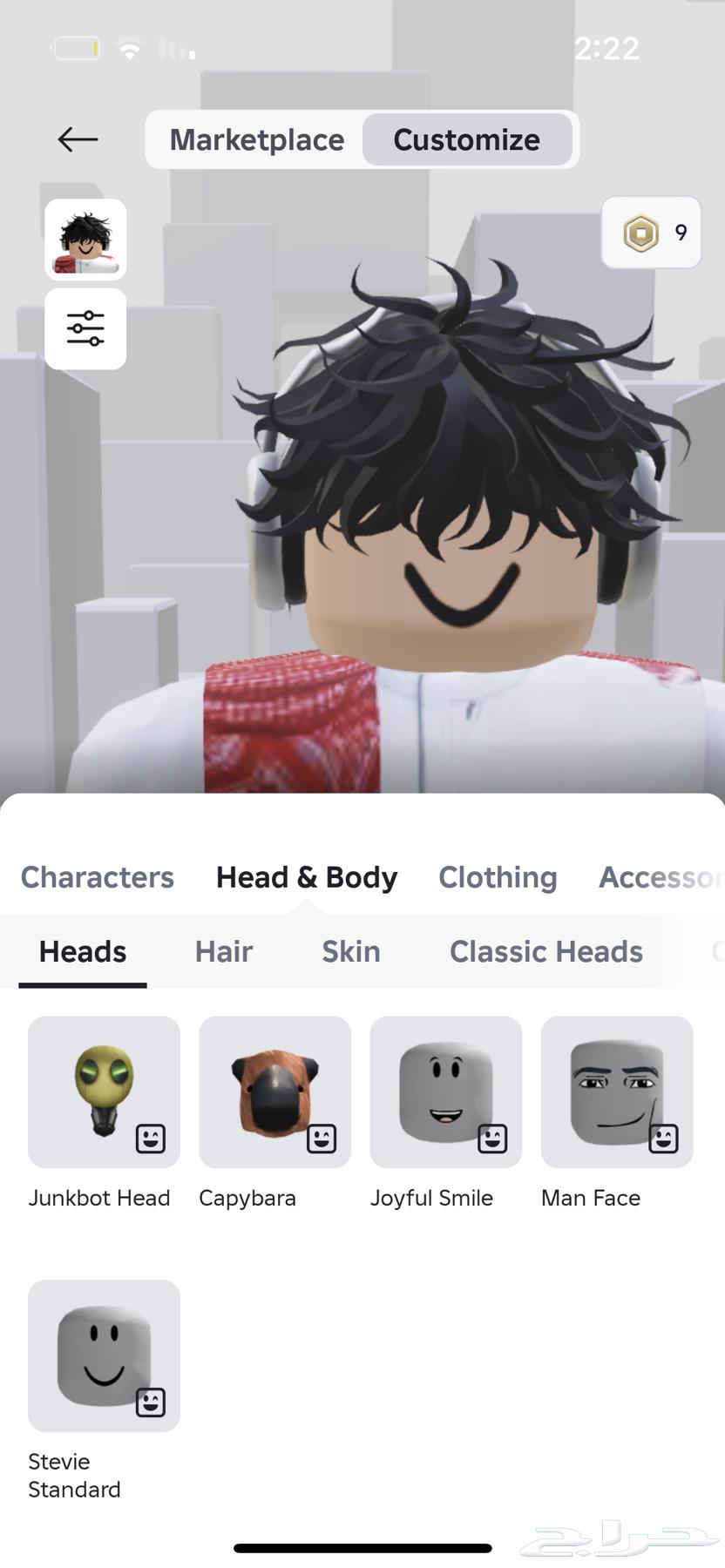Open the Clothing category
The image size is (725, 1568).
coord(498,877)
